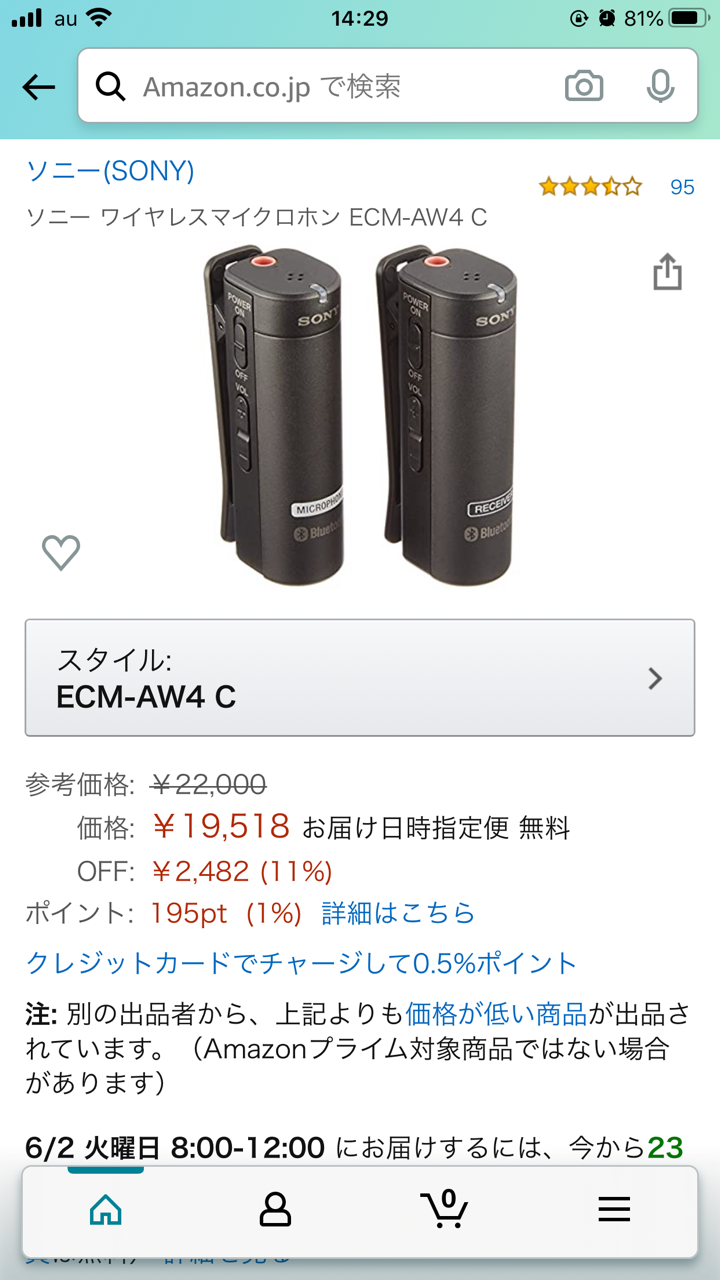Image resolution: width=720 pixels, height=1280 pixels.
Task: Expand the スタイル ECM-AW4 C selector
Action: [360, 678]
